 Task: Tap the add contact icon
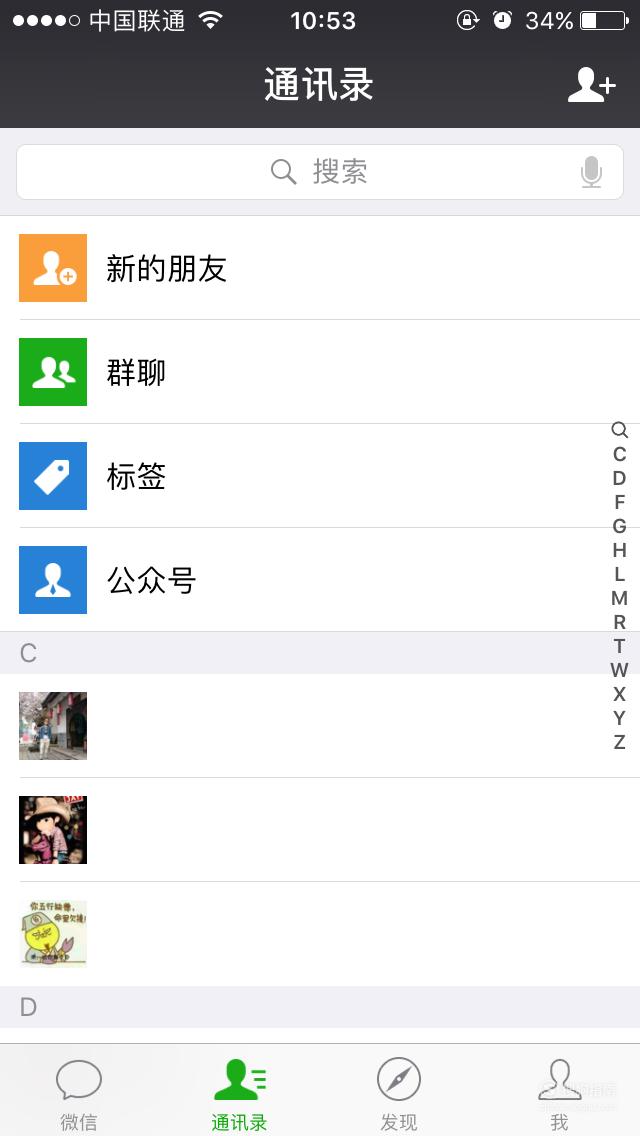click(x=591, y=85)
